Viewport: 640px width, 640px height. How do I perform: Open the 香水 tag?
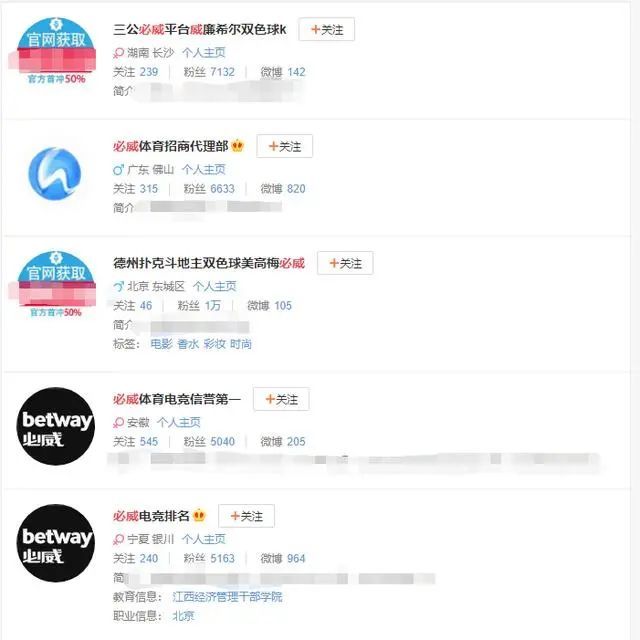coord(188,344)
